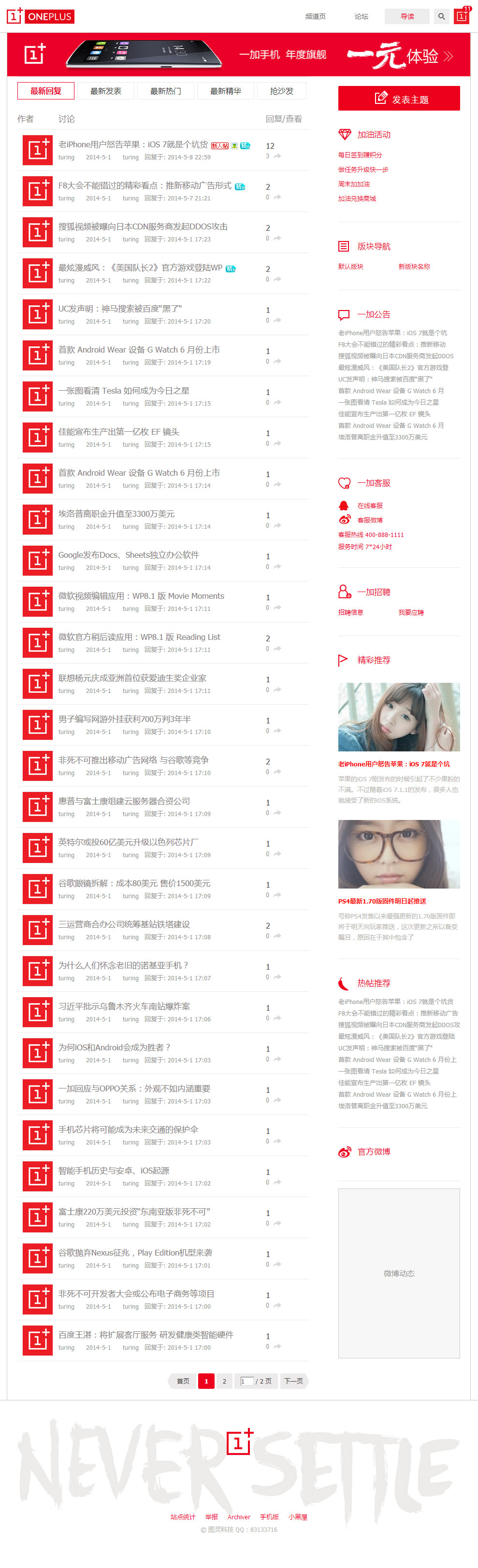The height and width of the screenshot is (1568, 478).
Task: Tap the 发表主题 button
Action: click(x=399, y=99)
